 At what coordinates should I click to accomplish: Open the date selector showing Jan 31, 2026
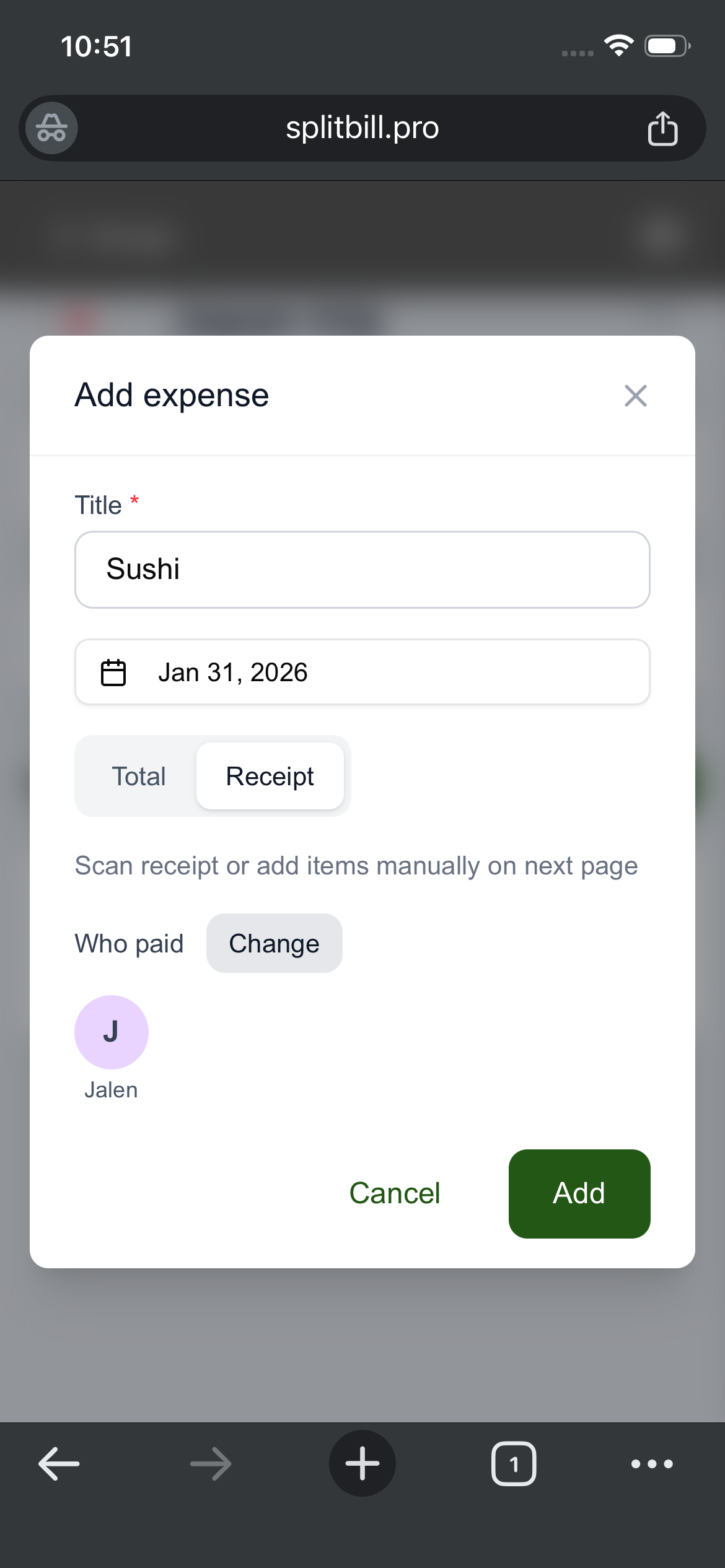362,671
